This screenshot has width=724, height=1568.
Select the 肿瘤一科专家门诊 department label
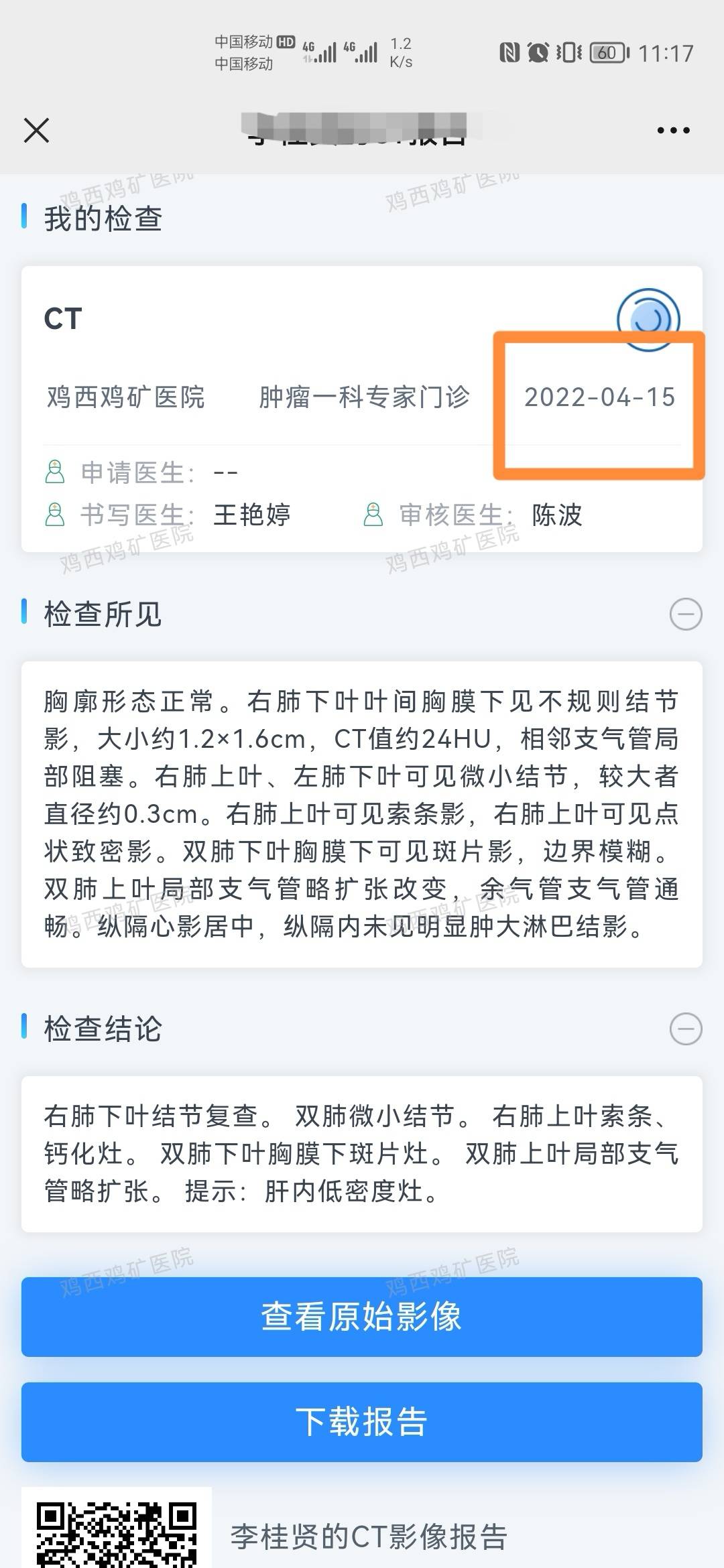(x=365, y=397)
